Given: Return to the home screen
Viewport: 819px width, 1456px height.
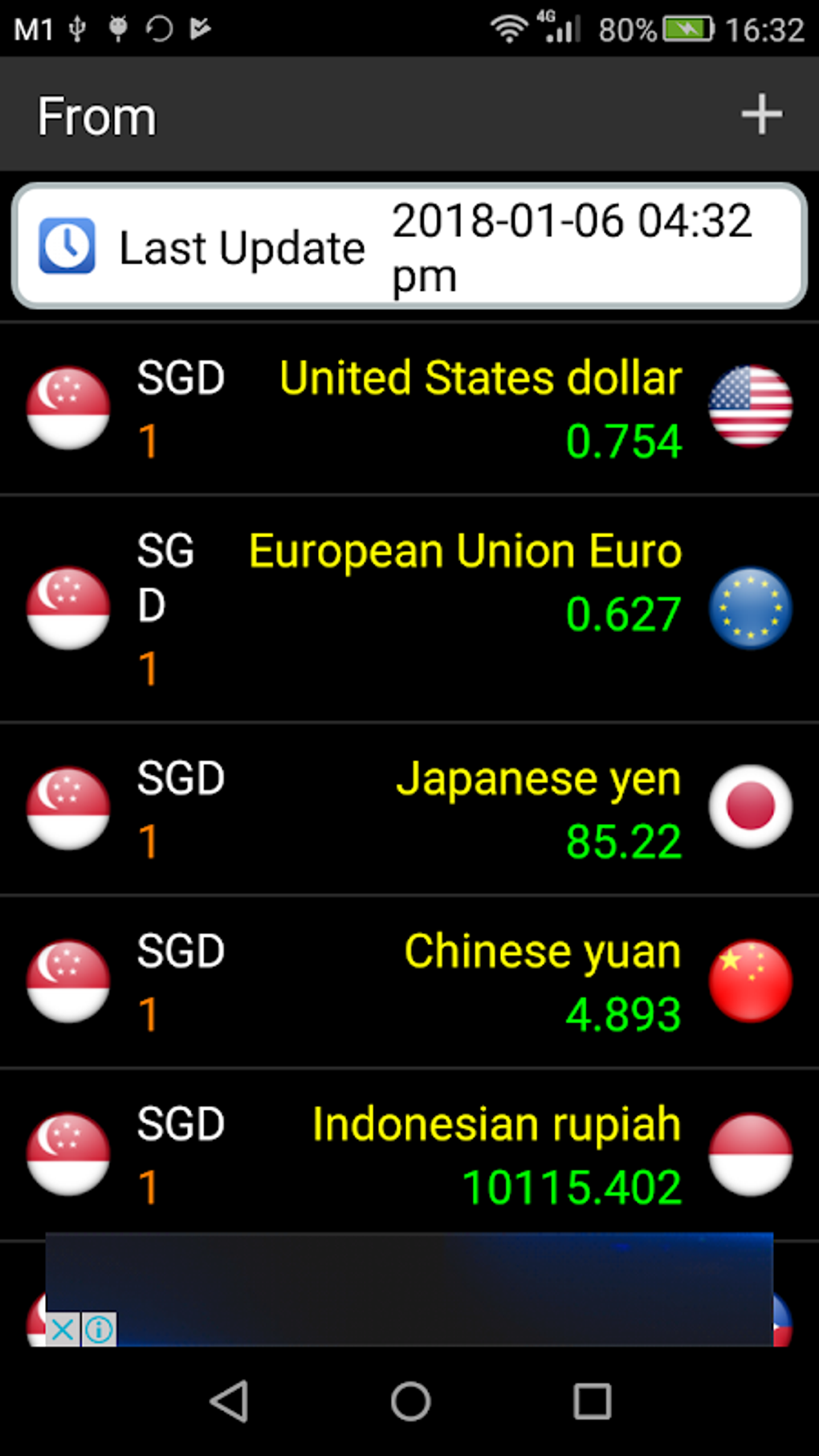Looking at the screenshot, I should [410, 1401].
